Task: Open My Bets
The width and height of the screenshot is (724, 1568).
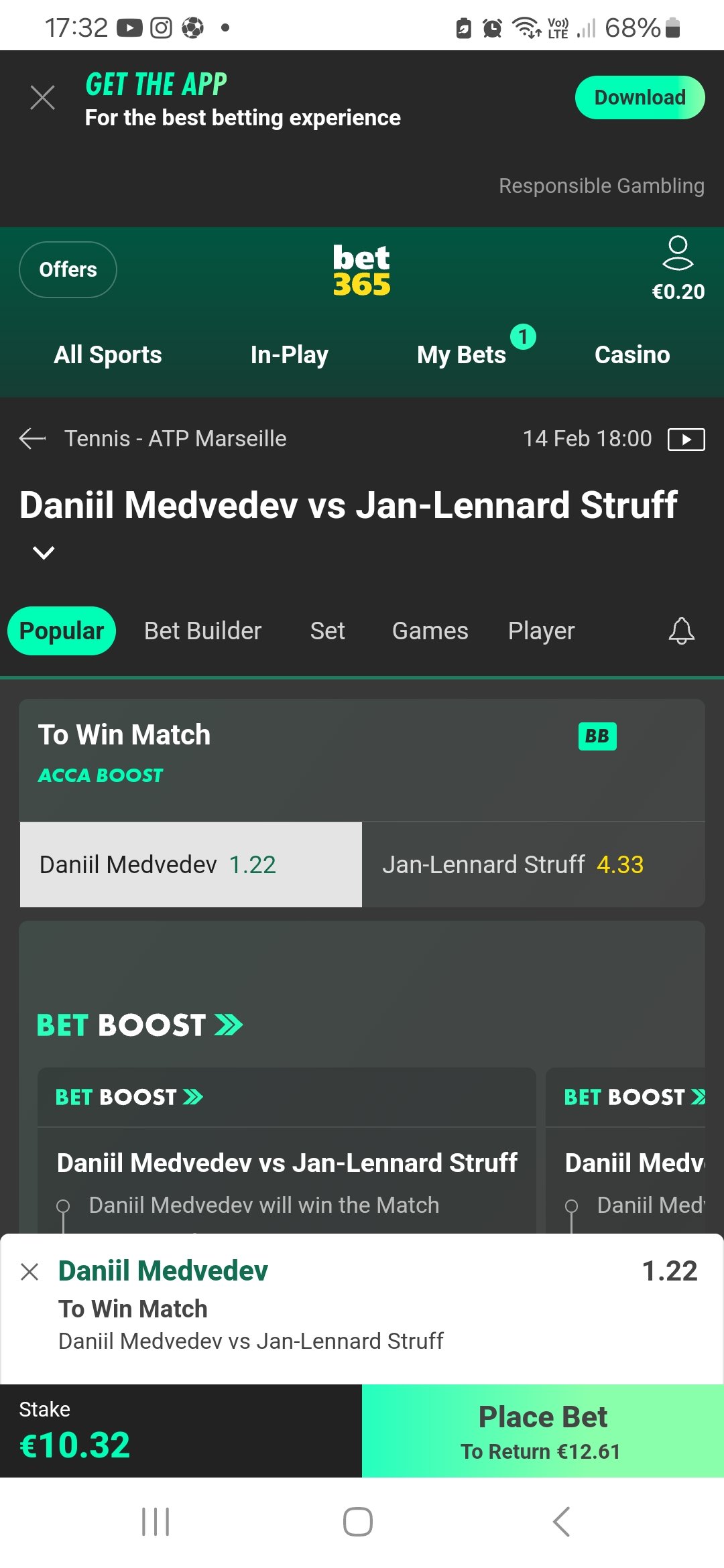Action: [462, 354]
